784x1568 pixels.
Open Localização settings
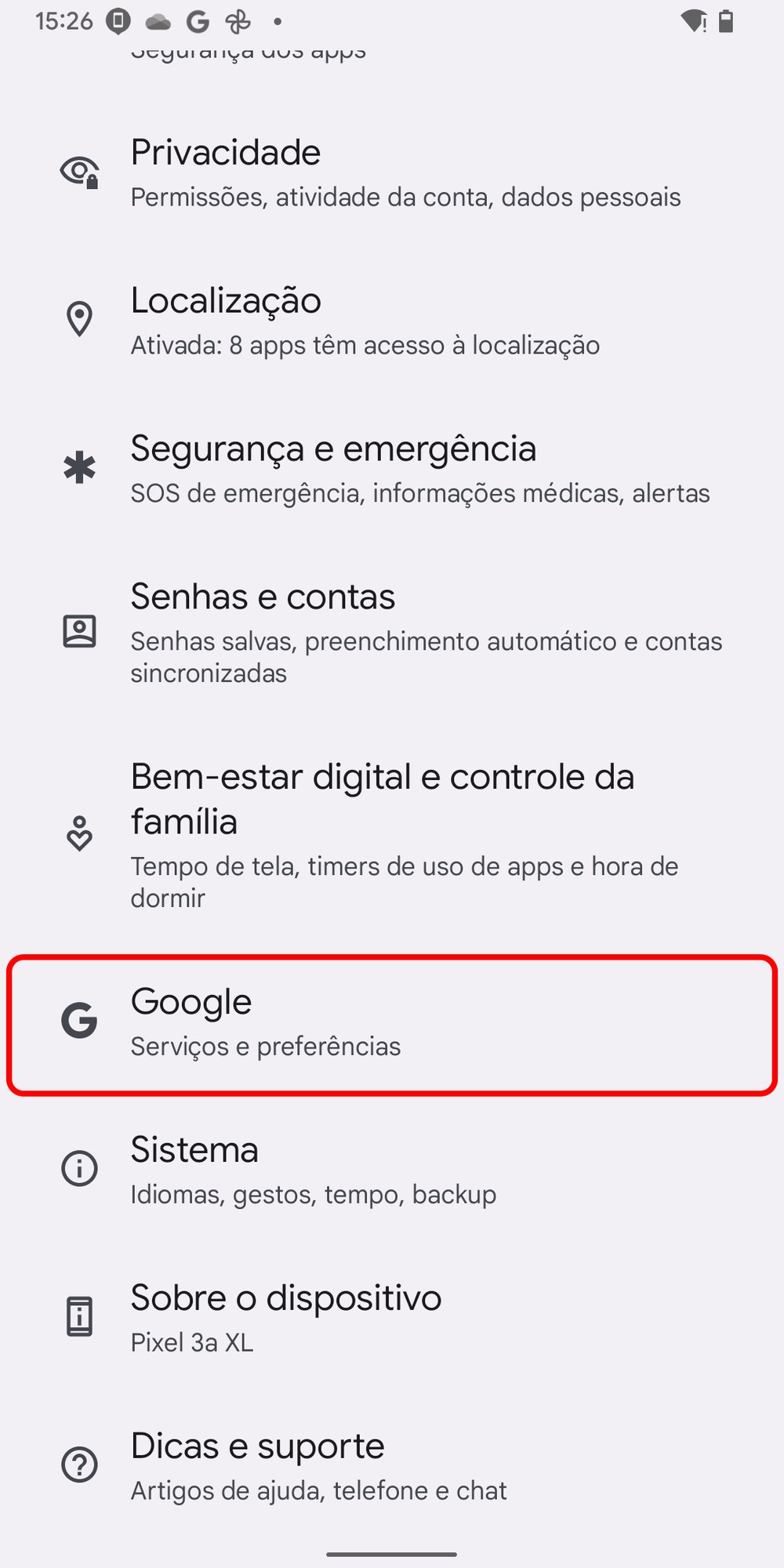[392, 321]
